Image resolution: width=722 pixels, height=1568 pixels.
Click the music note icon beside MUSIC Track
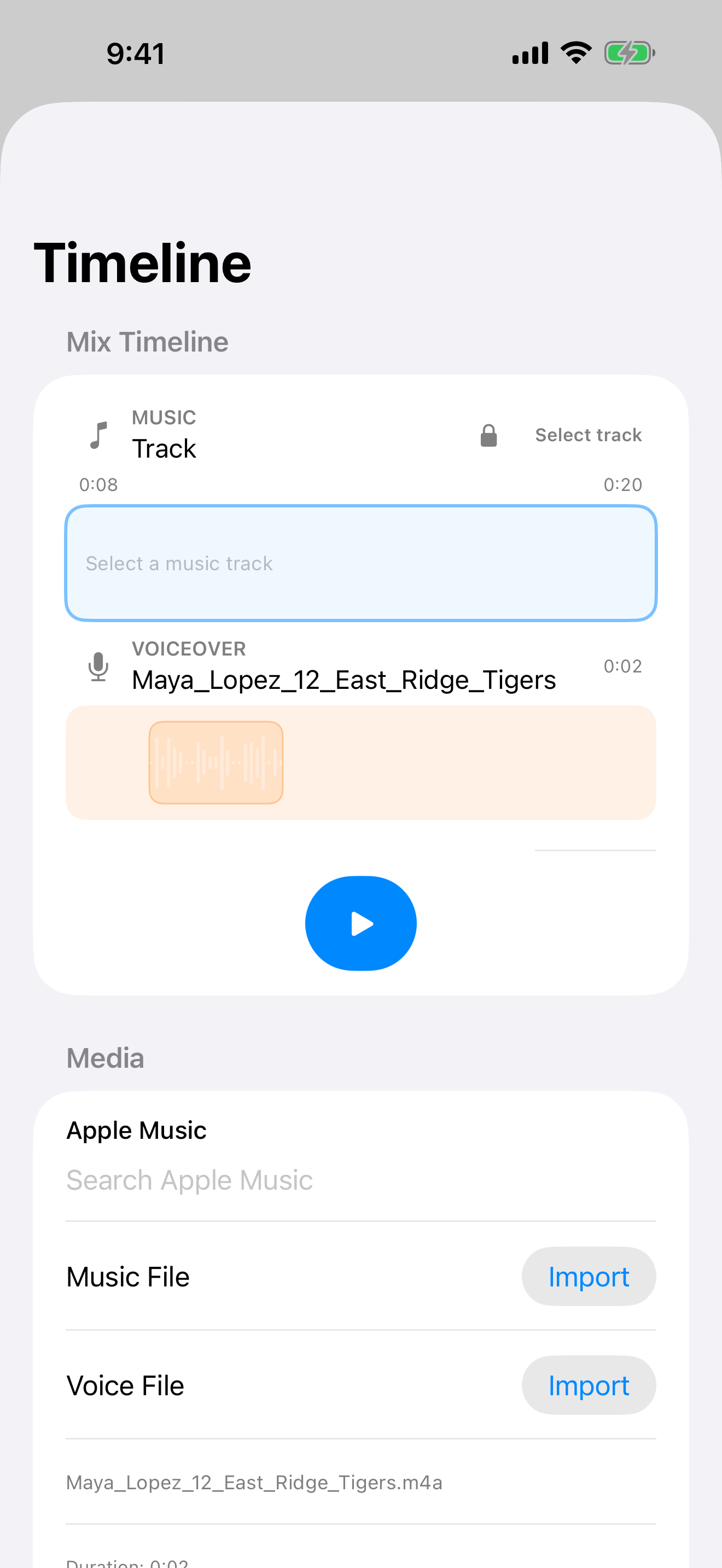98,435
